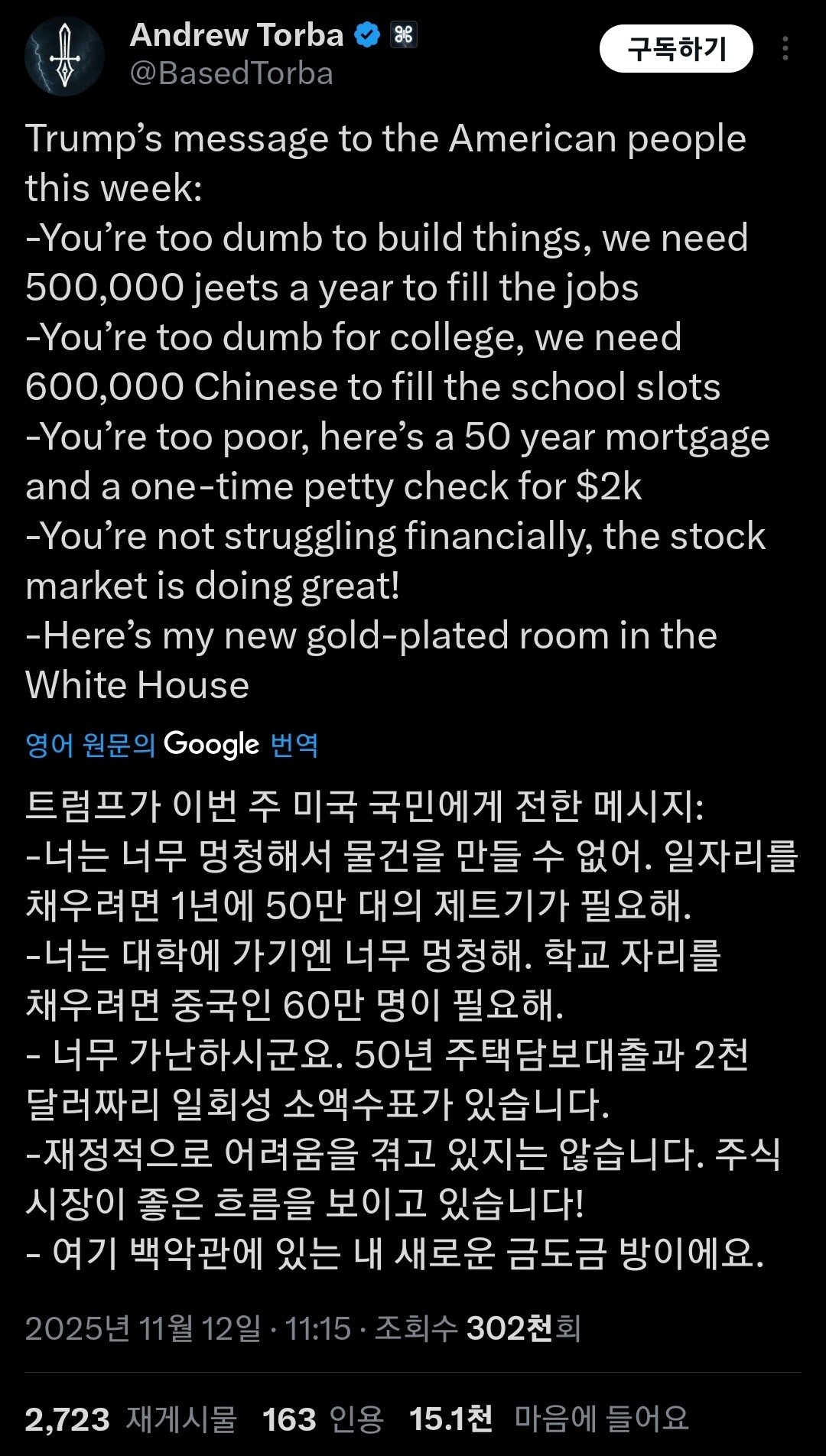Open the post overflow menu
826x1456 pixels.
click(x=785, y=49)
